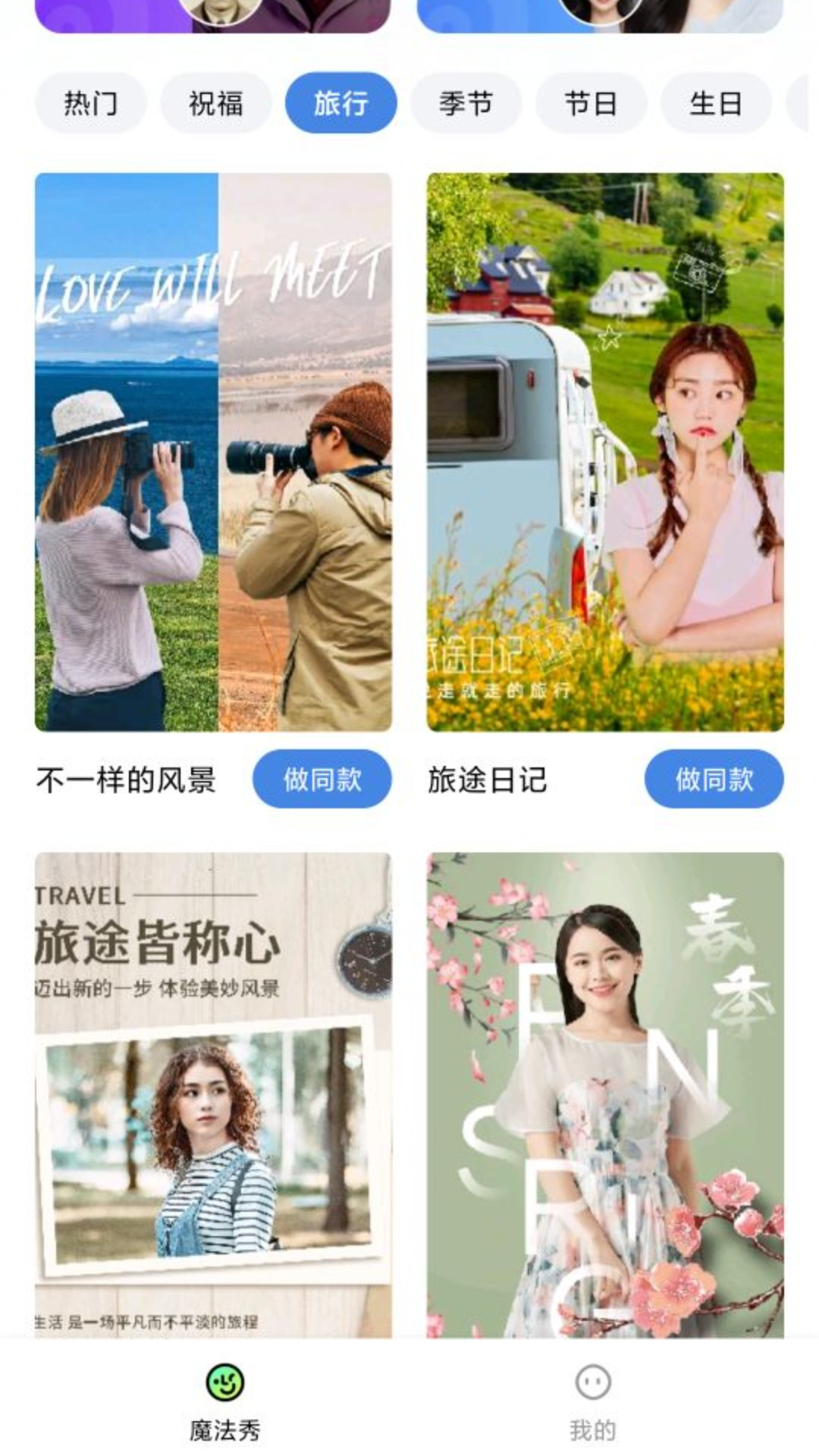
Task: Switch to the 祝福 category
Action: 215,103
